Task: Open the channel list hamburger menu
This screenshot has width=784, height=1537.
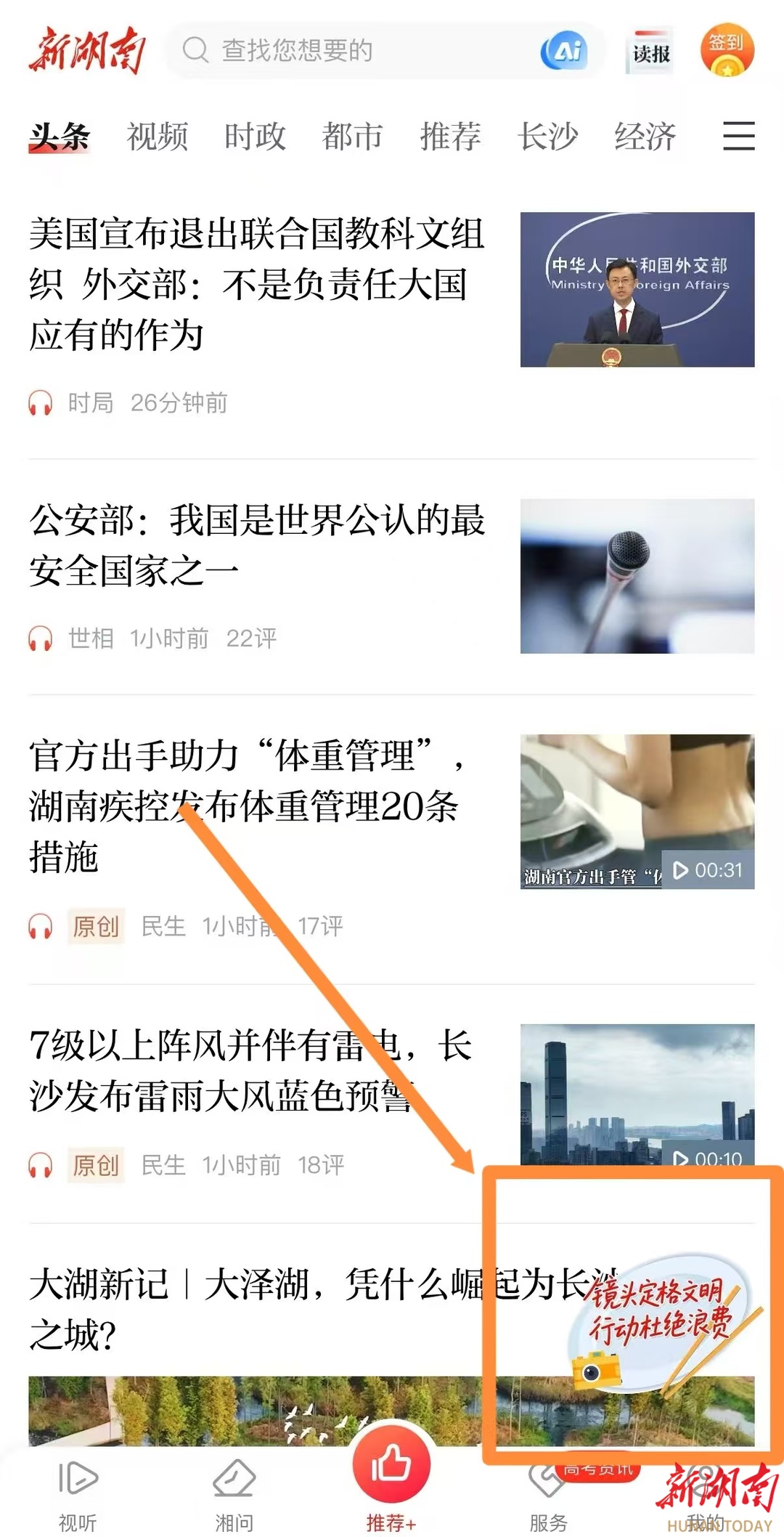Action: point(738,137)
